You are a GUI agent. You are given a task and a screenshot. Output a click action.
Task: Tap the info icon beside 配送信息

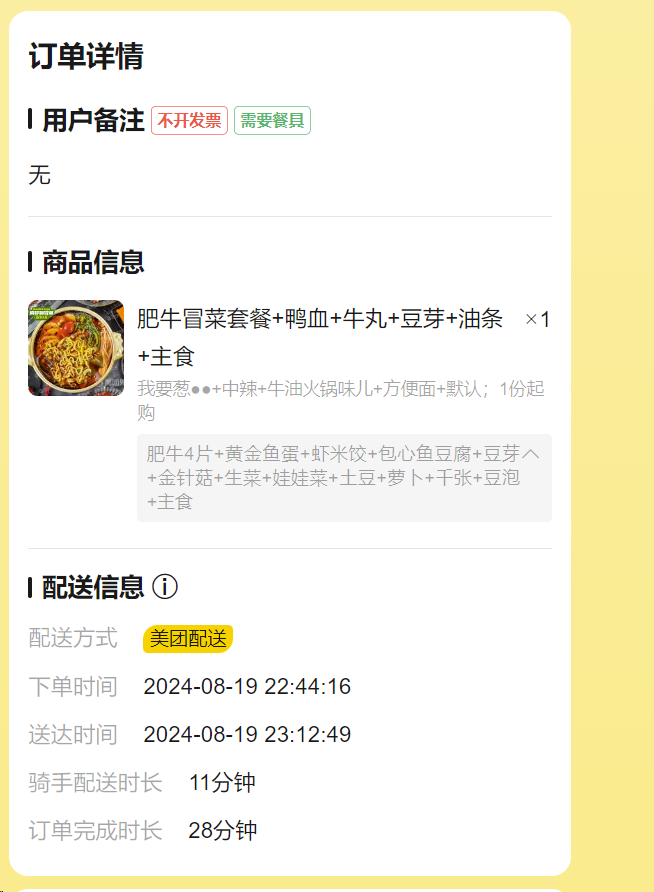(165, 587)
